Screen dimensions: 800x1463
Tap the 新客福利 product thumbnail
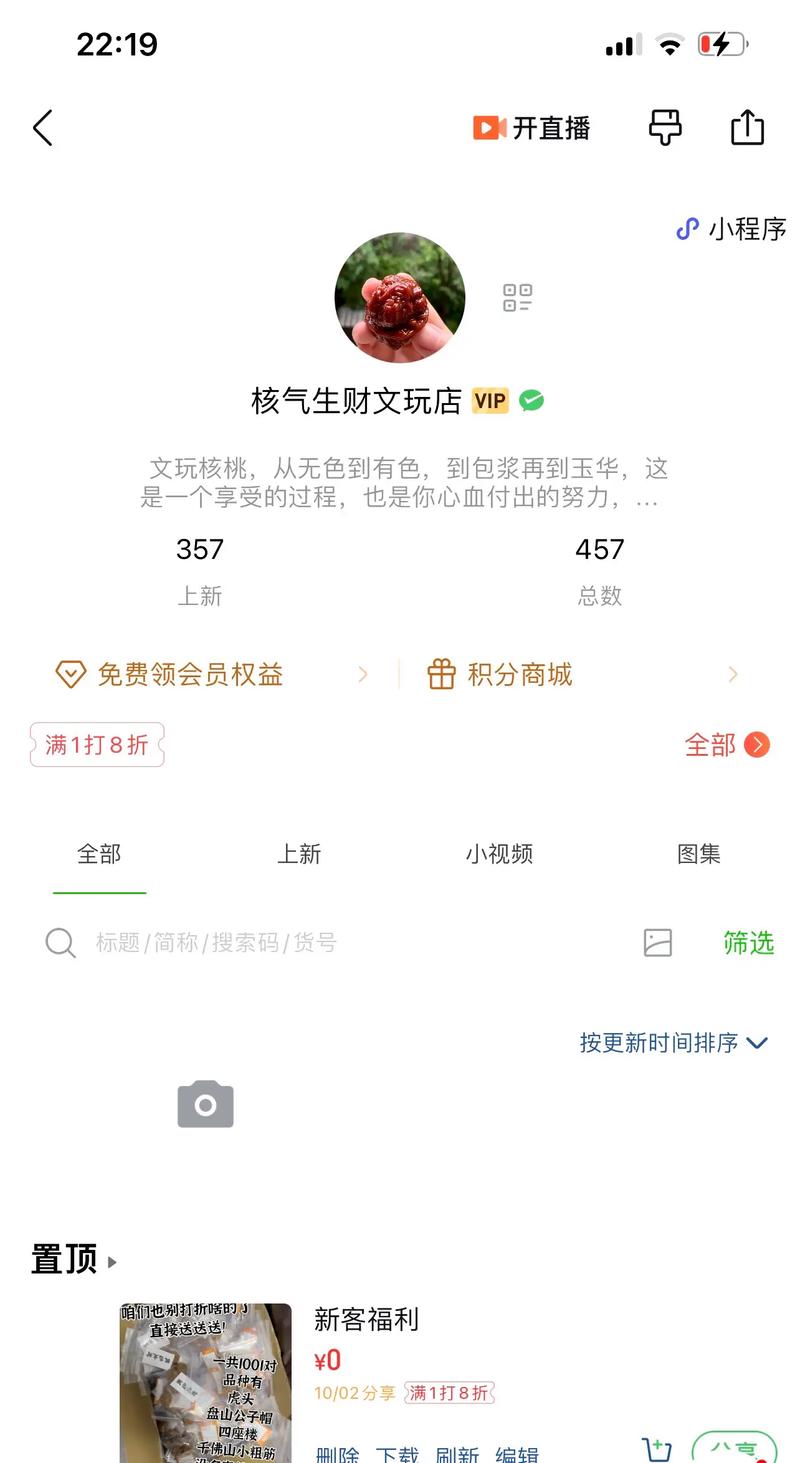[x=205, y=1380]
